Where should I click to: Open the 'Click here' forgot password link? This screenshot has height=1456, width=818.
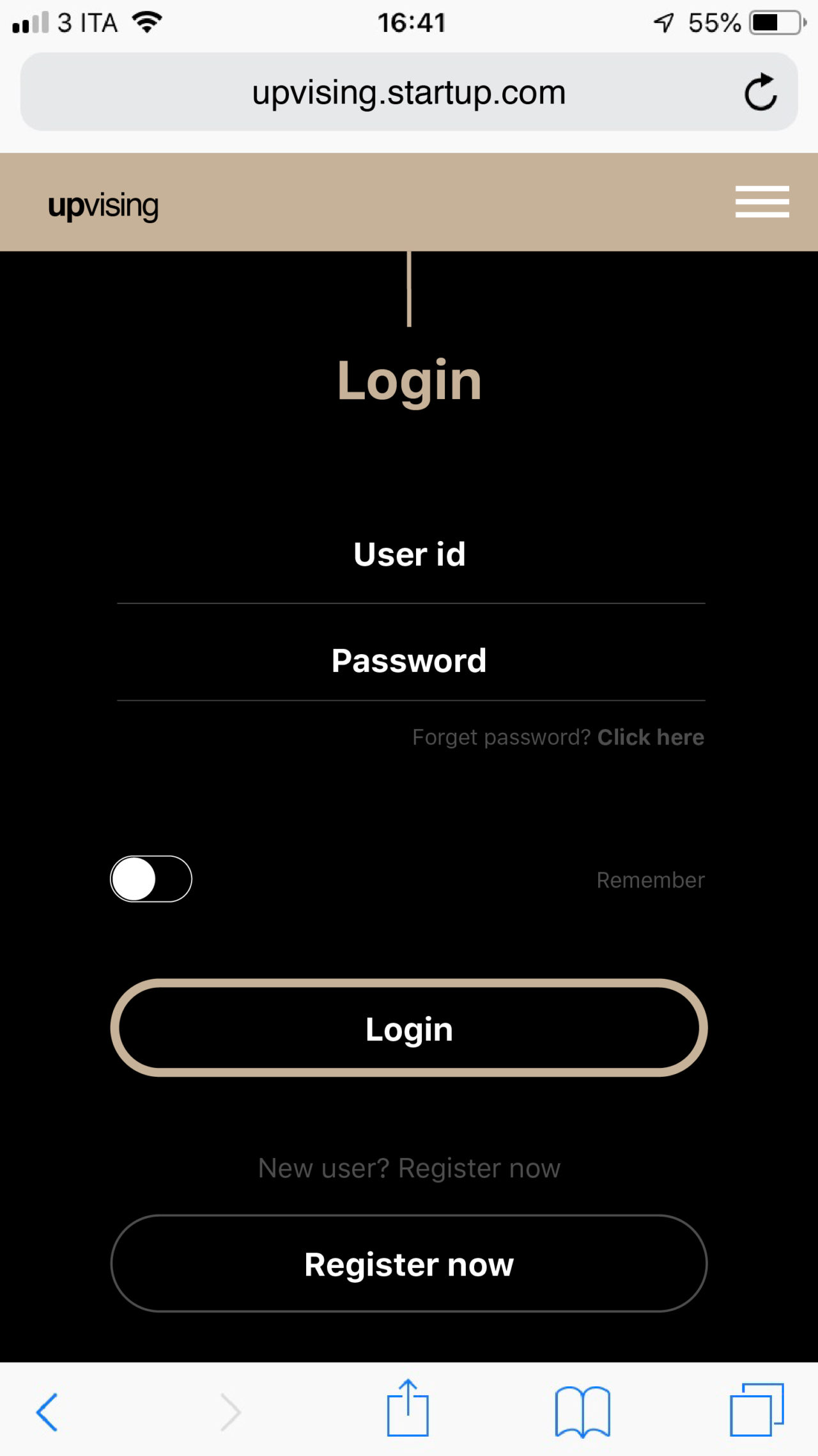[651, 737]
